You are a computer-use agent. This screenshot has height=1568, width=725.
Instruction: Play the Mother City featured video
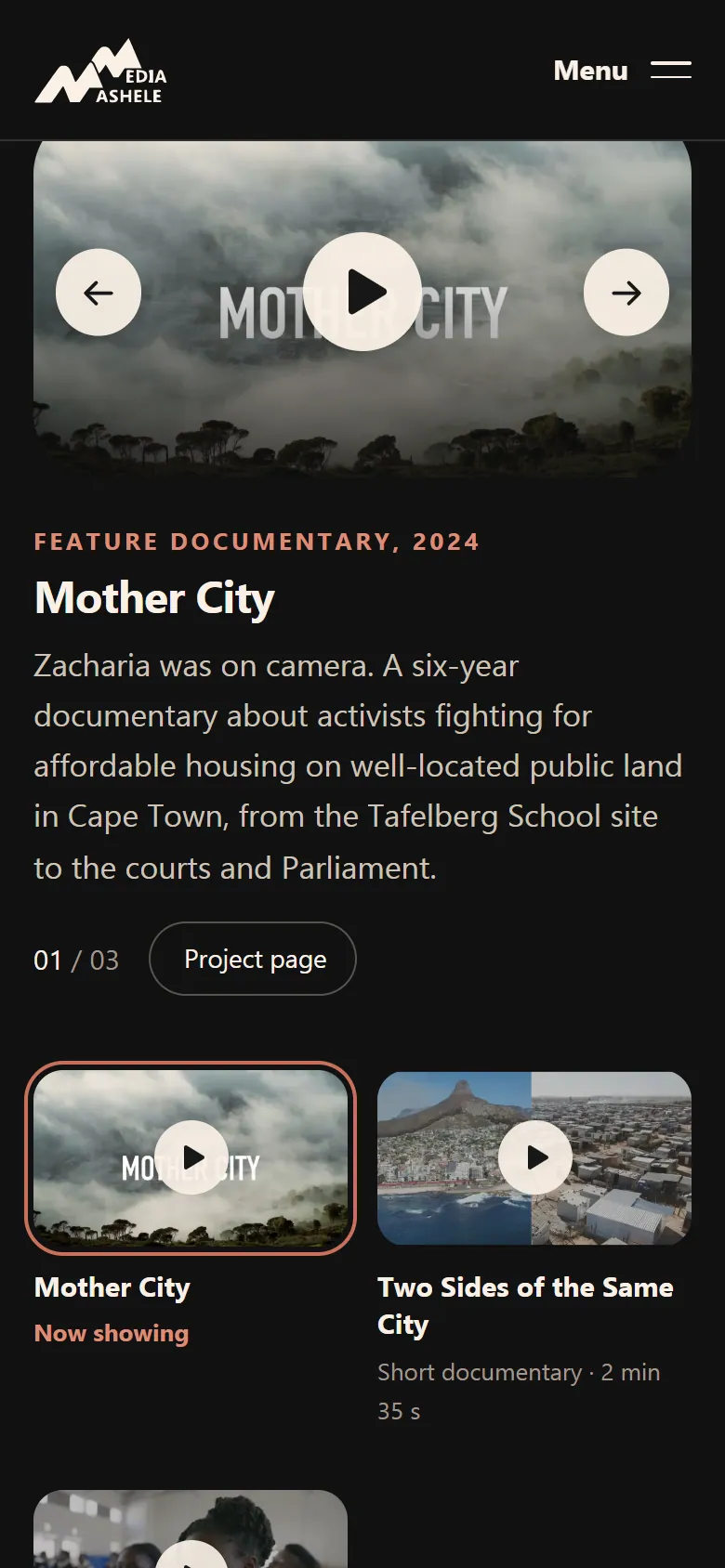(362, 292)
